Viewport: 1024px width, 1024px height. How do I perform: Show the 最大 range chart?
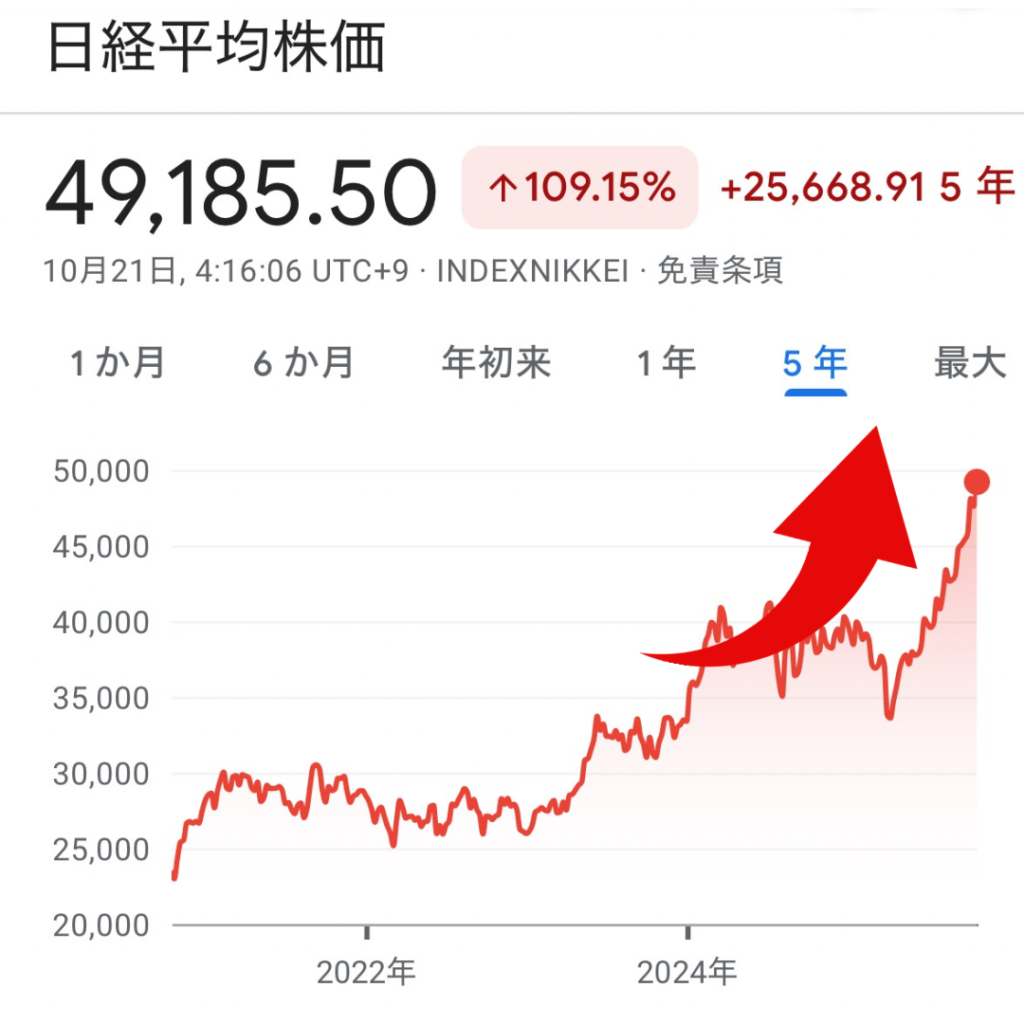click(x=970, y=363)
